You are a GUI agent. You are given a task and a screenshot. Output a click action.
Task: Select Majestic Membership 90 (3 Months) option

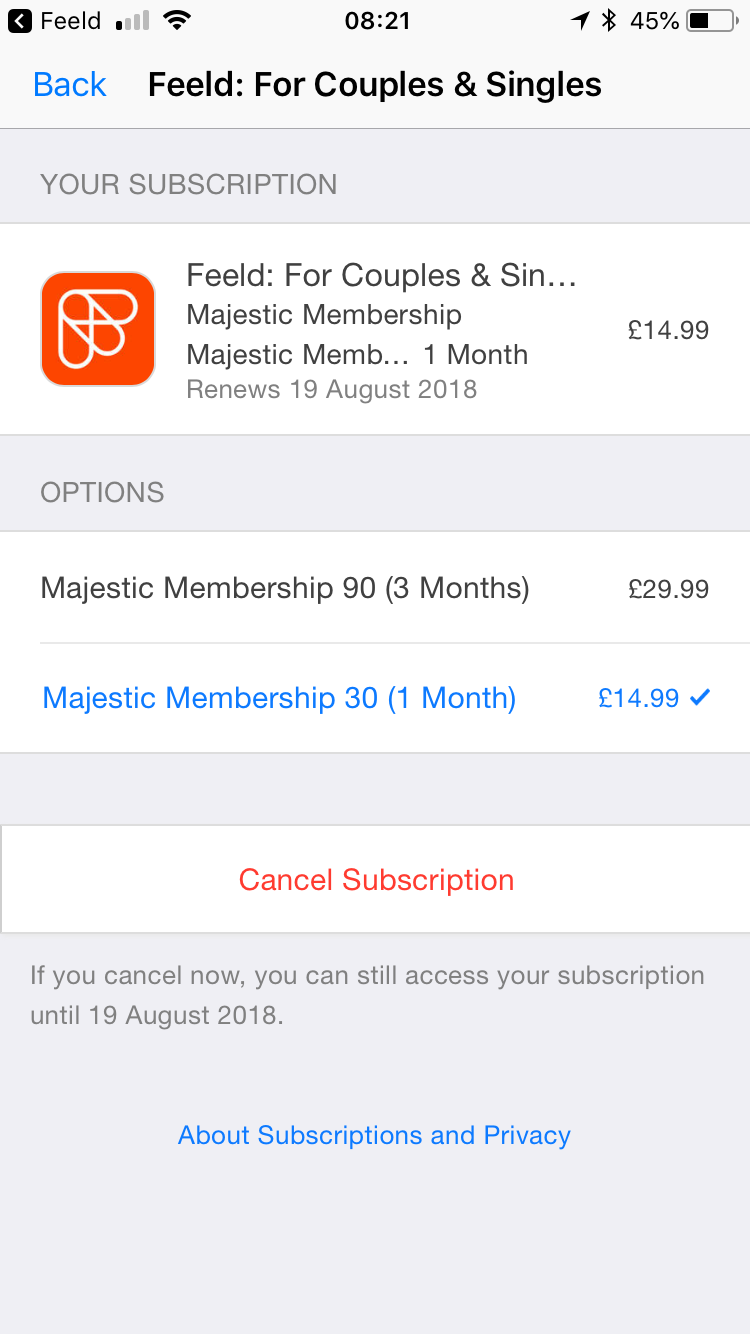375,587
